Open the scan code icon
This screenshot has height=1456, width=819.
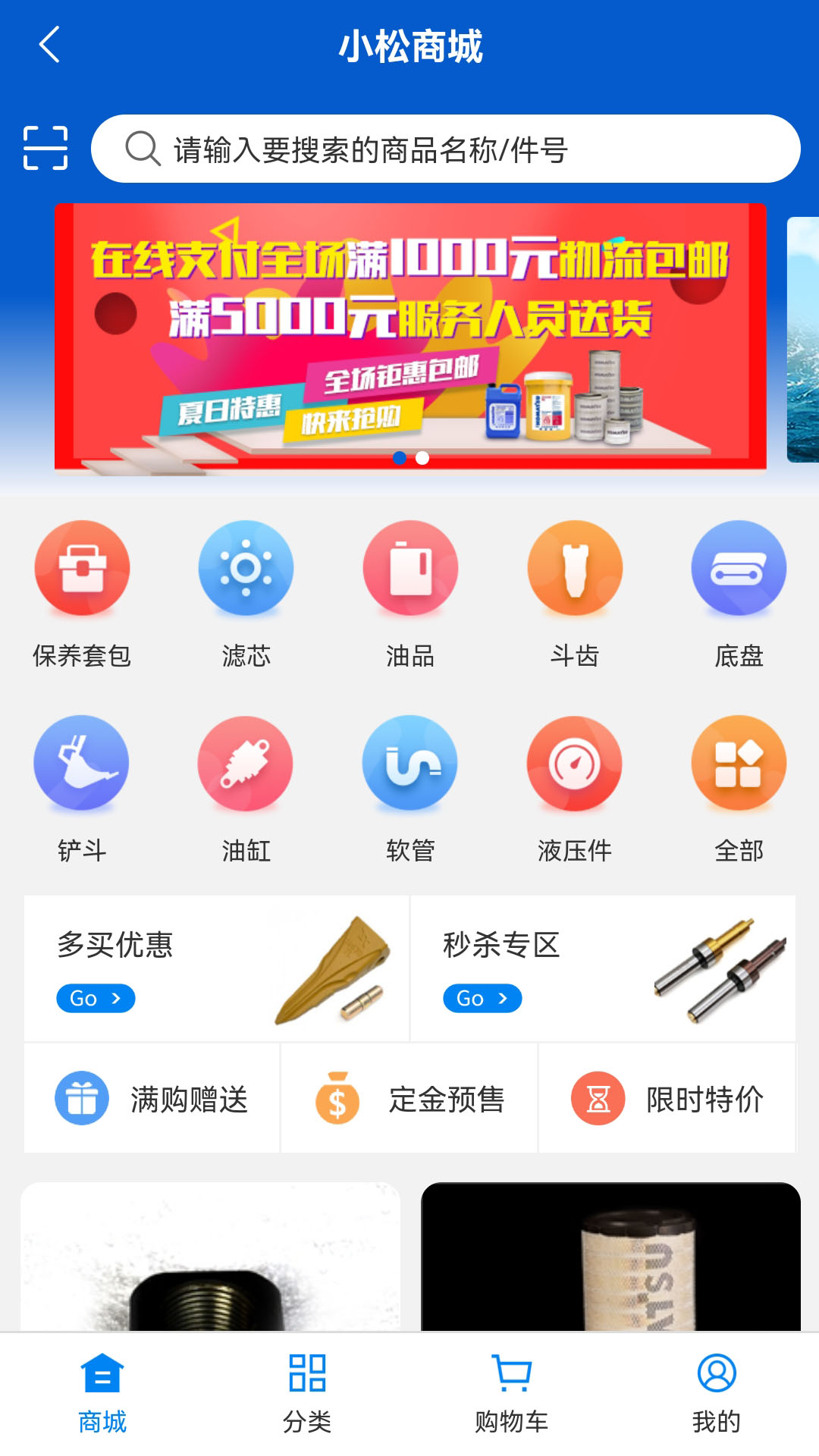click(45, 148)
